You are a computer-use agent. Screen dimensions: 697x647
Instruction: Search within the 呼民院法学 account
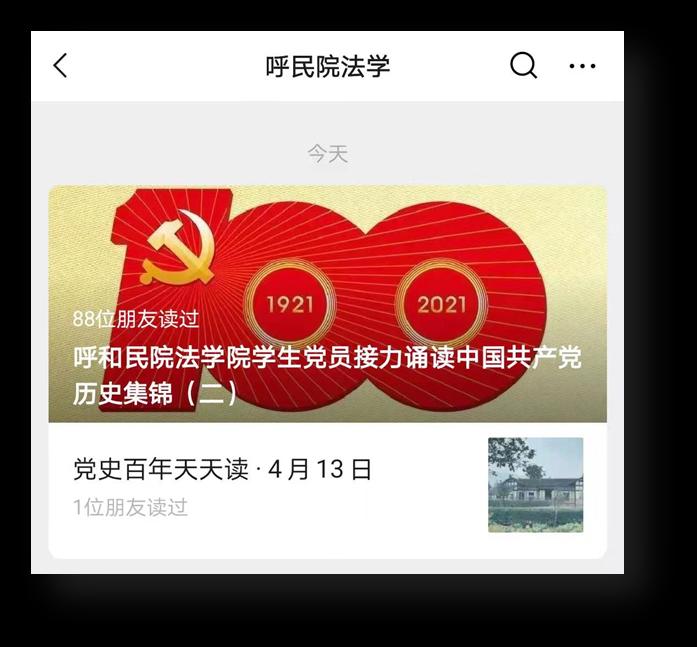pyautogui.click(x=523, y=66)
